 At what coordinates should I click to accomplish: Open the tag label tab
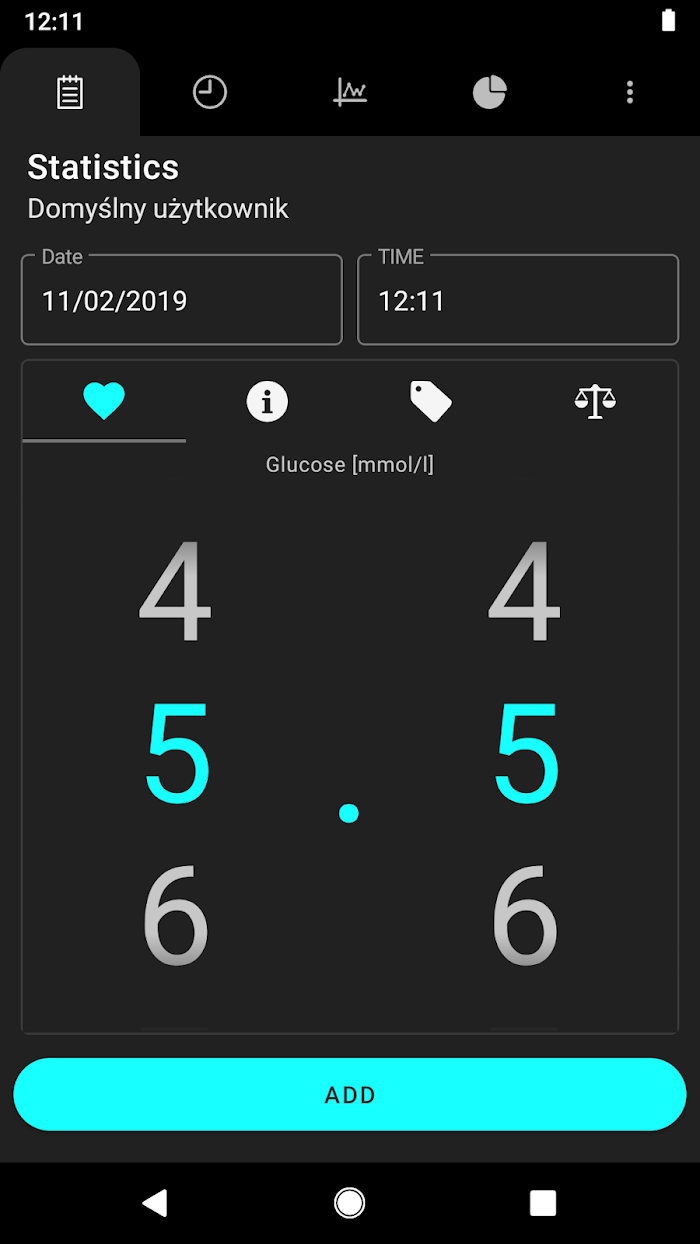click(x=431, y=402)
